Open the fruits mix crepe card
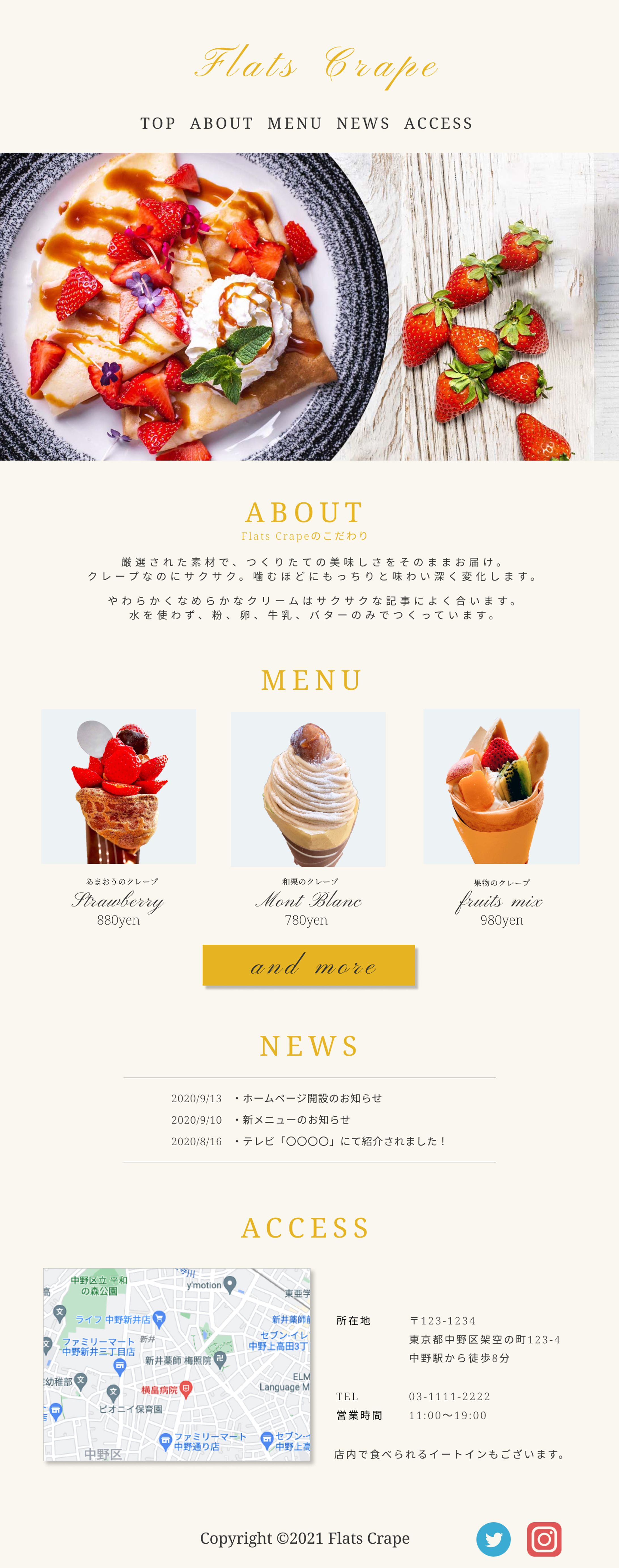The image size is (619, 1568). tap(502, 786)
